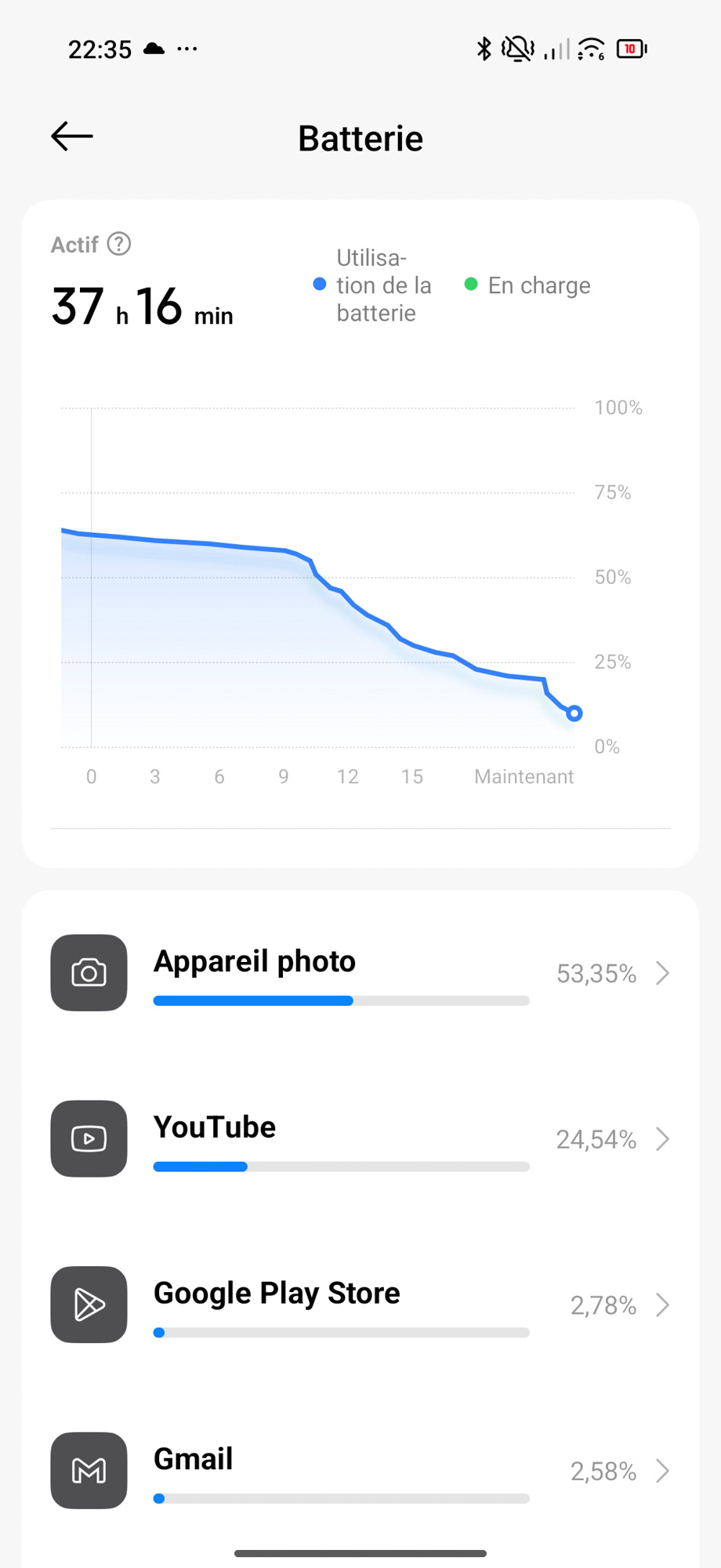Show Gmail battery usage details

coord(360,1471)
